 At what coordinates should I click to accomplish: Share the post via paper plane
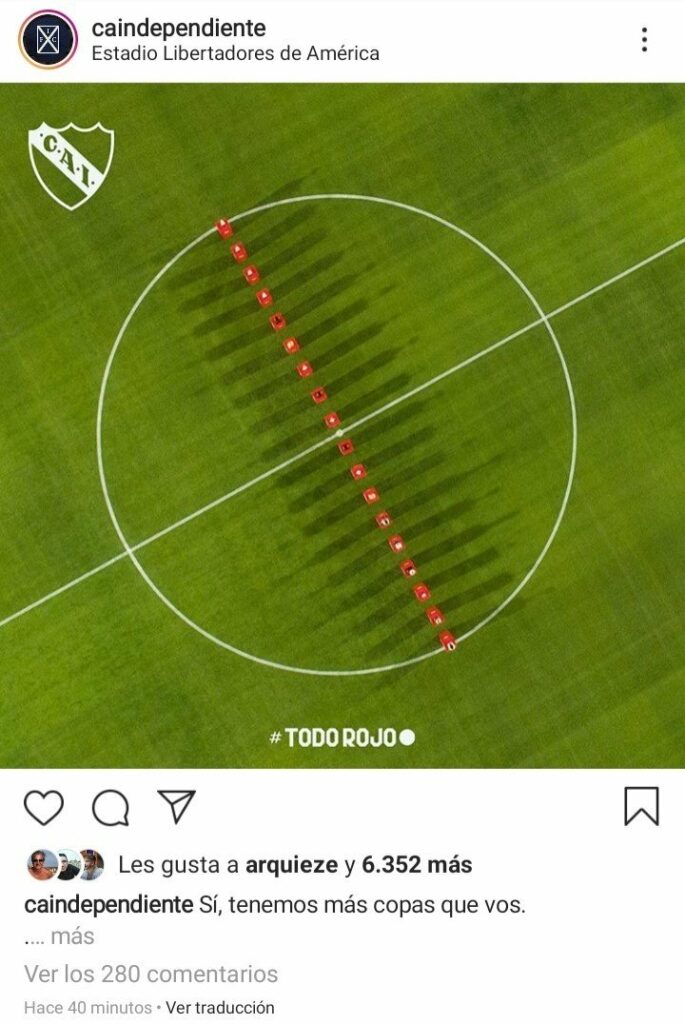177,806
